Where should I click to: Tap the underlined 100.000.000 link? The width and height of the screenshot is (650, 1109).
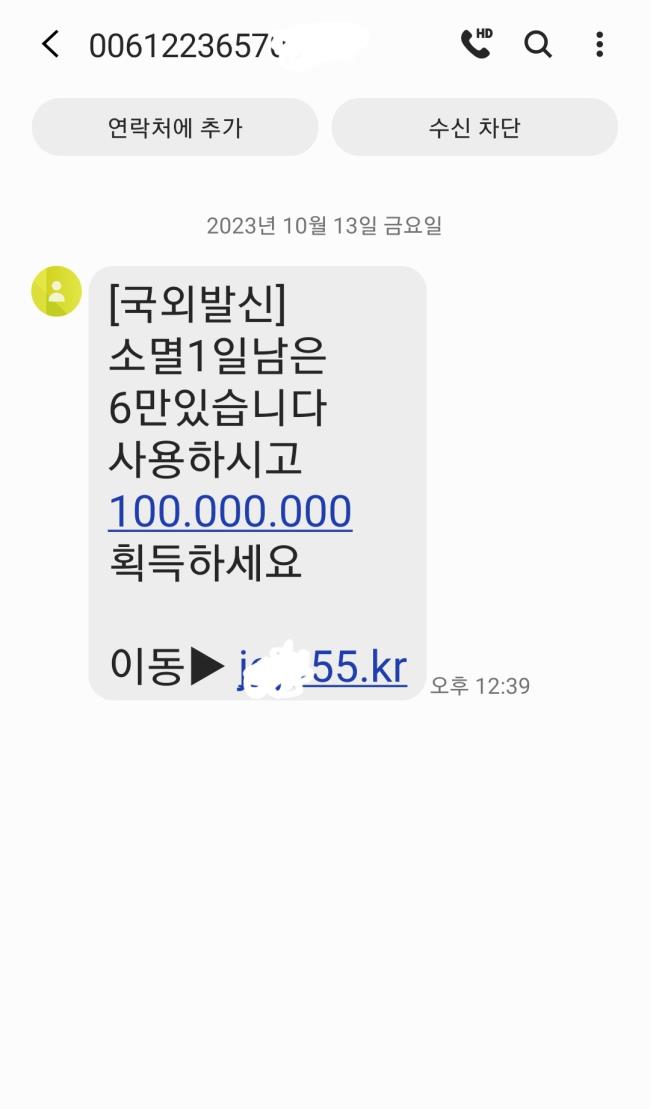coord(230,511)
